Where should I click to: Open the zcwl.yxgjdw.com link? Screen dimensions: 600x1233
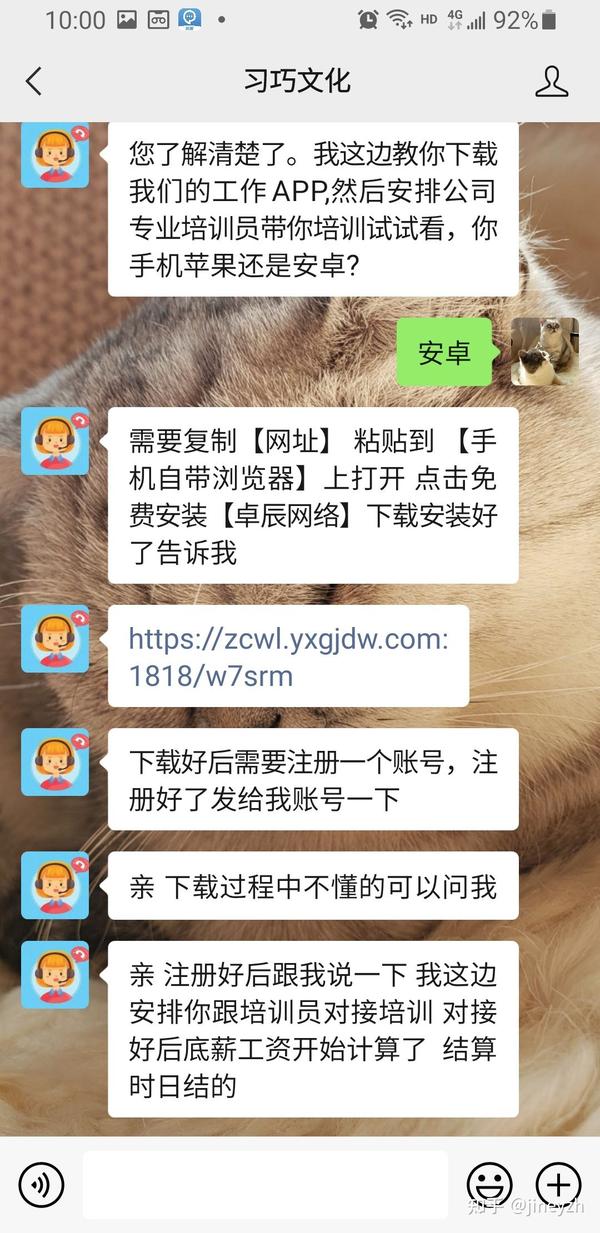click(288, 657)
